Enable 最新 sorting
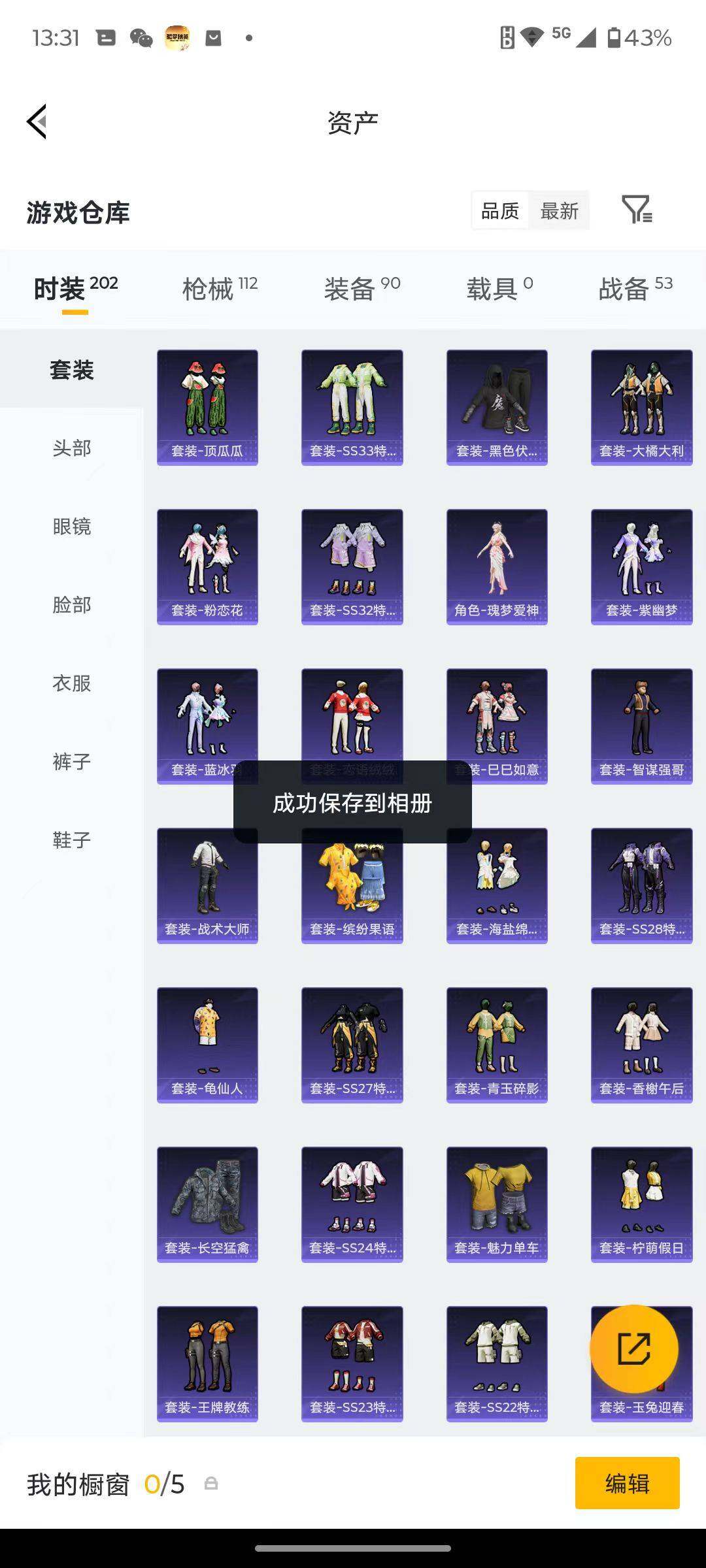Image resolution: width=706 pixels, height=1568 pixels. [x=560, y=210]
